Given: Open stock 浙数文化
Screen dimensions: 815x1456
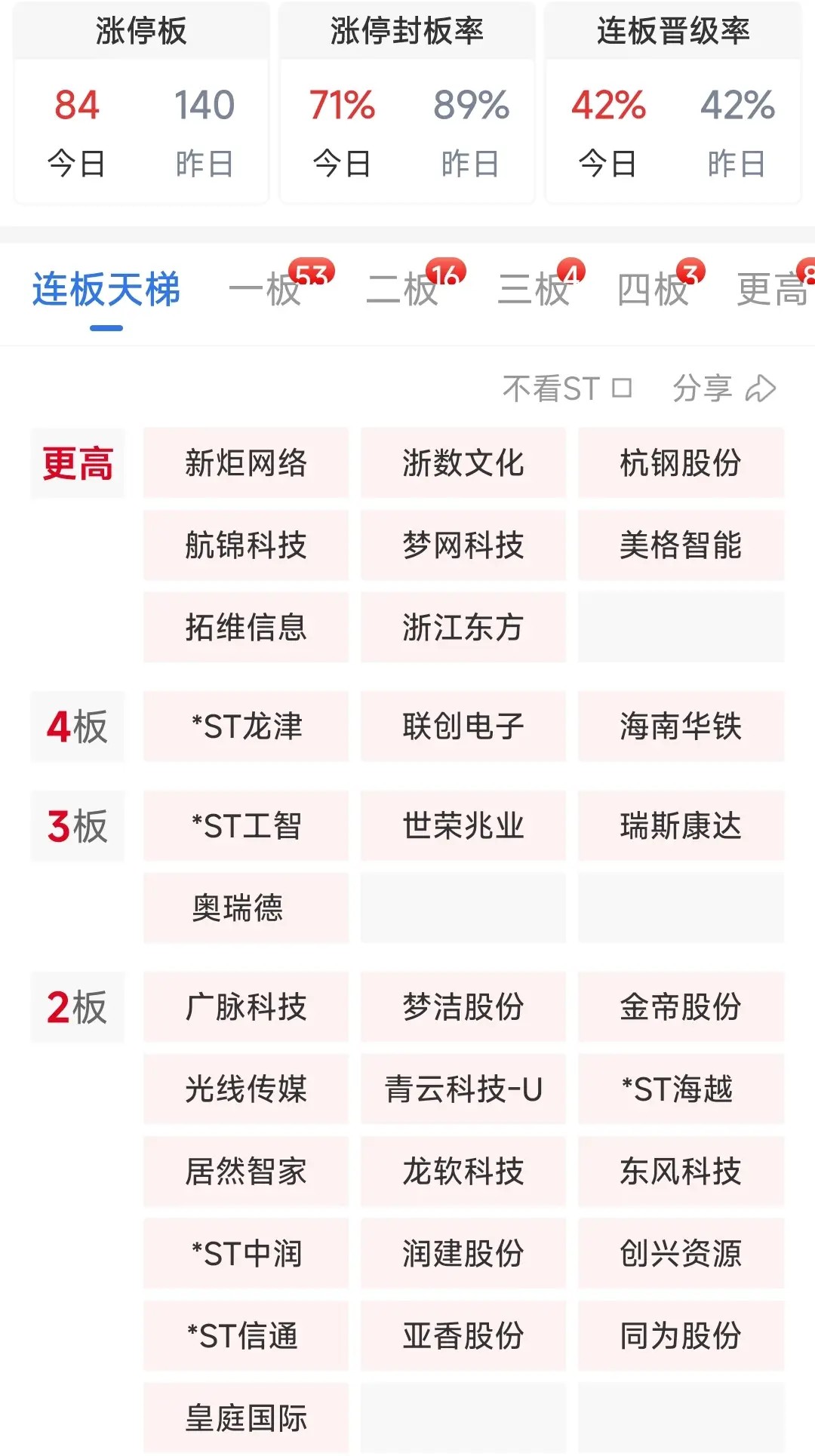Looking at the screenshot, I should [x=463, y=463].
